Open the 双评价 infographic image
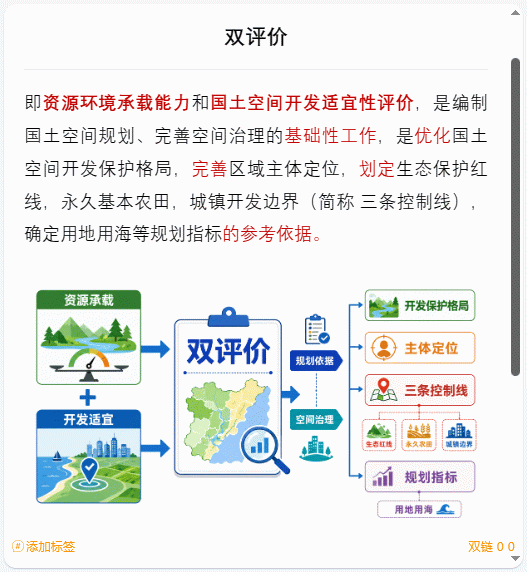This screenshot has width=527, height=572. [256, 403]
